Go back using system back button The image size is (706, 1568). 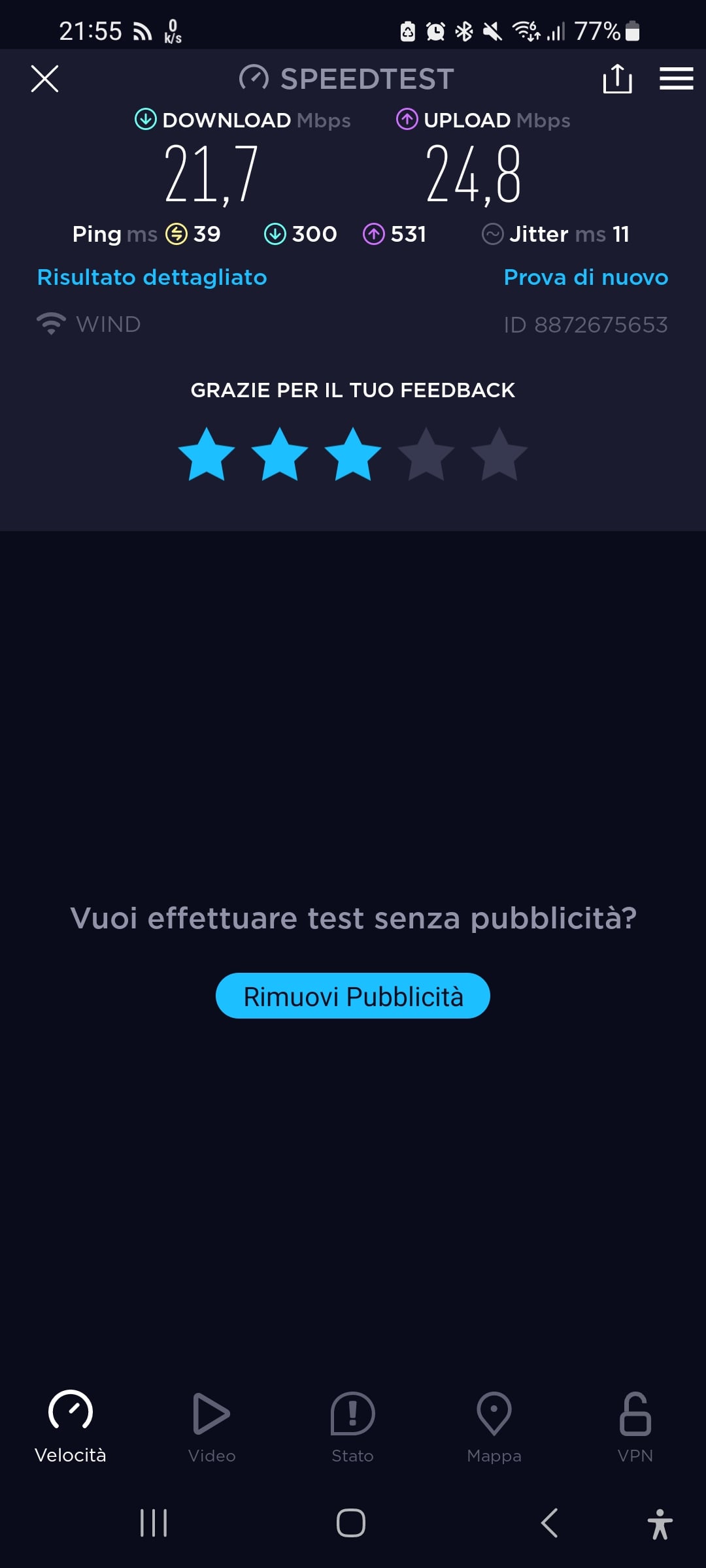click(x=550, y=1523)
